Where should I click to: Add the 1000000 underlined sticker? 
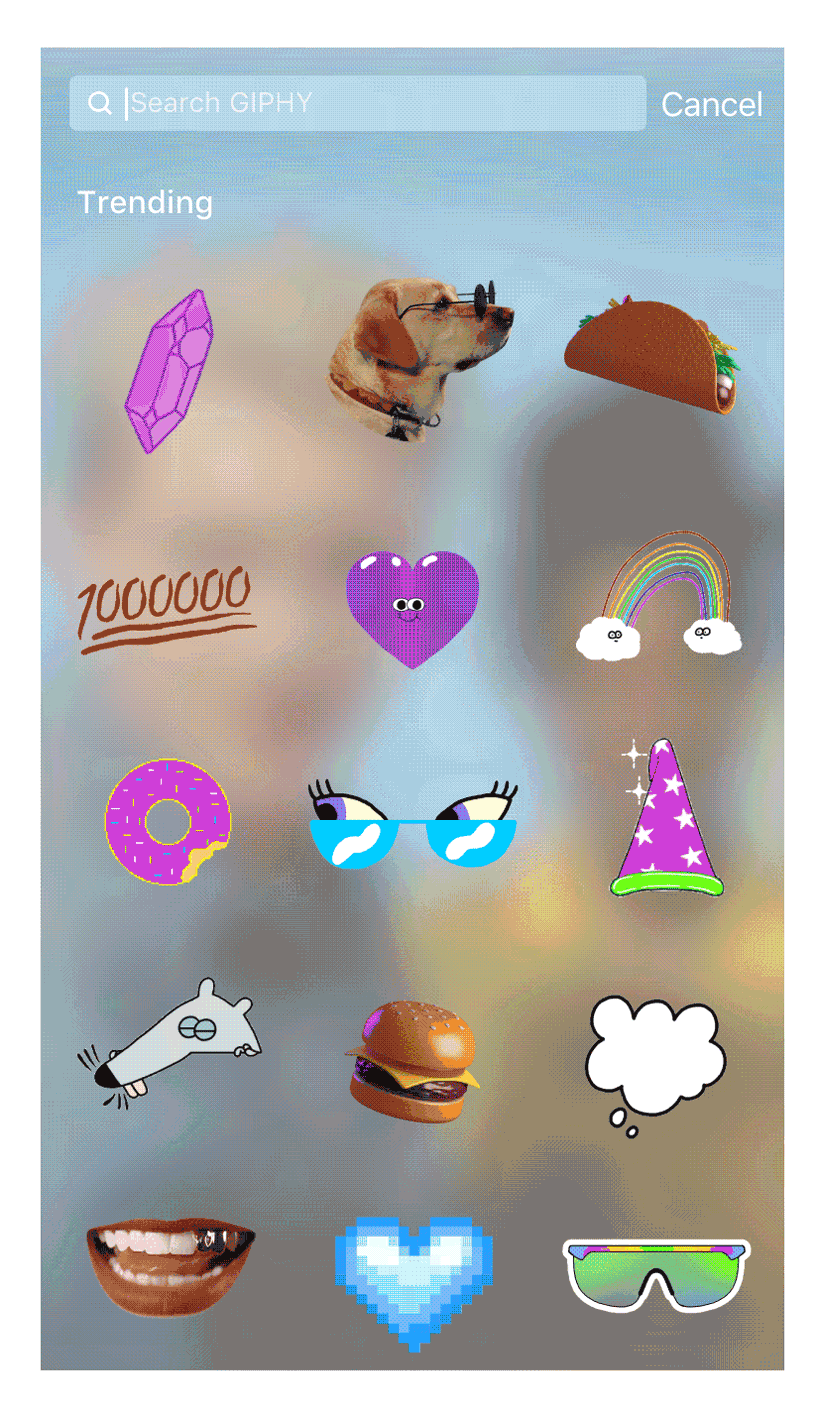coord(166,608)
